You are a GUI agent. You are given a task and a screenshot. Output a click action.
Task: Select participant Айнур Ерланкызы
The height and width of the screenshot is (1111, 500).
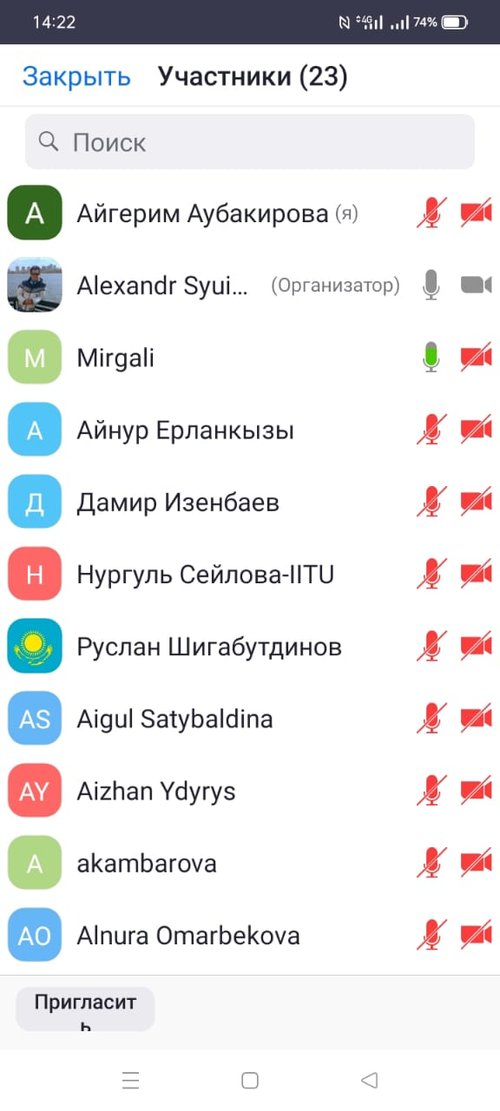tap(250, 429)
